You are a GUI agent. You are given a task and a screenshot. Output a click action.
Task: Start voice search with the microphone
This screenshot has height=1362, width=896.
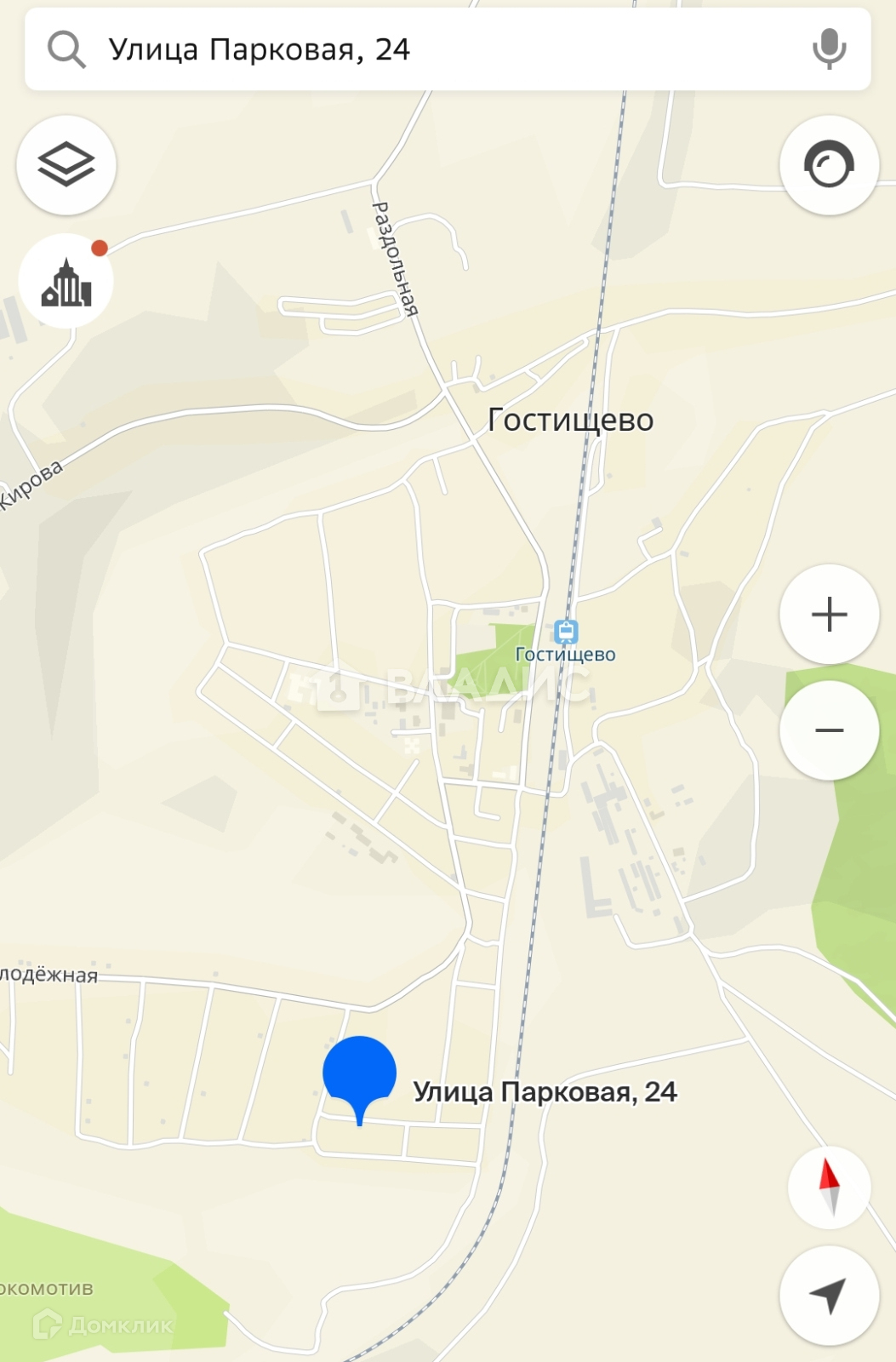[828, 49]
